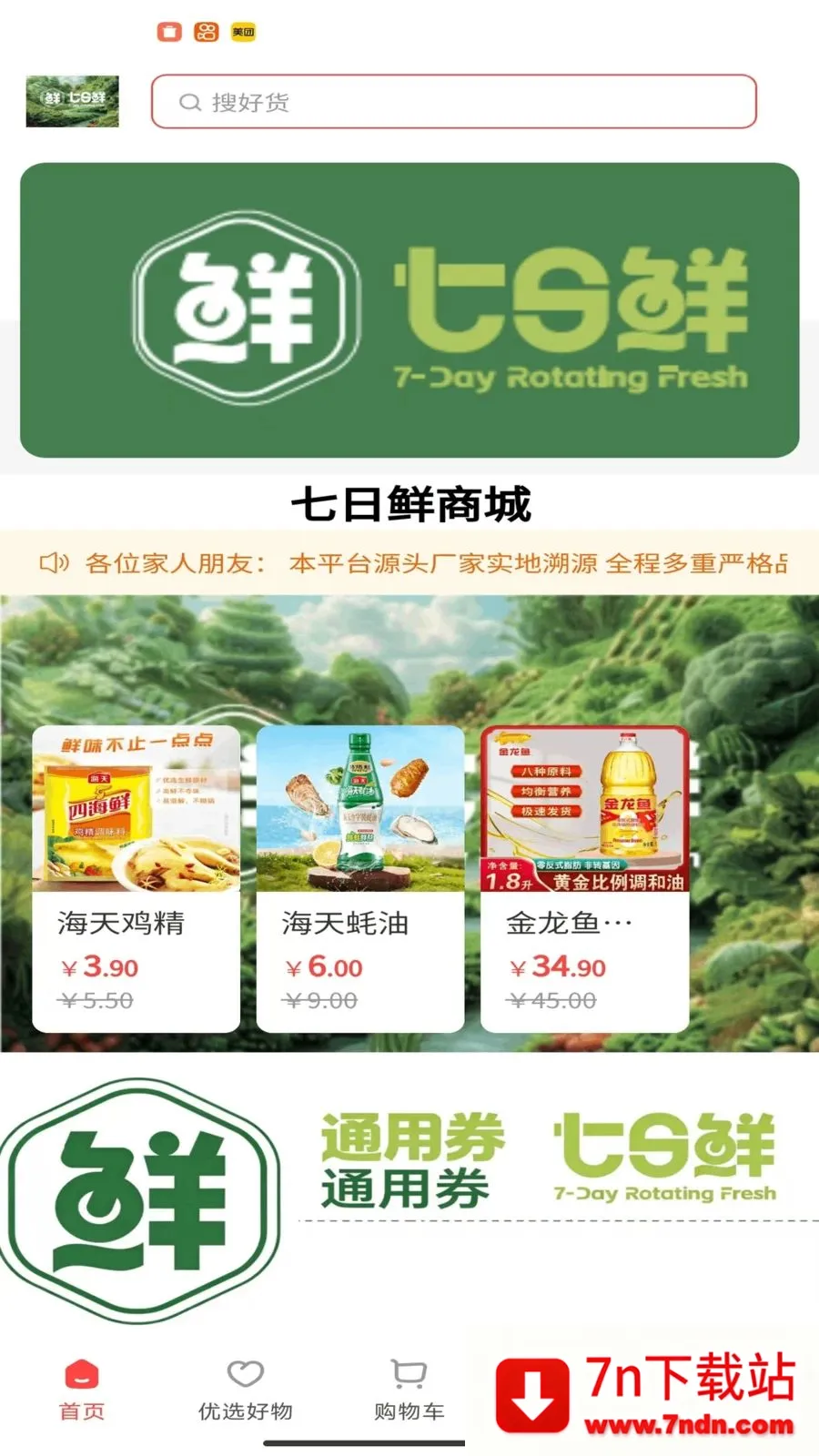
Task: Go to the 首页 tab
Action: (82, 1390)
